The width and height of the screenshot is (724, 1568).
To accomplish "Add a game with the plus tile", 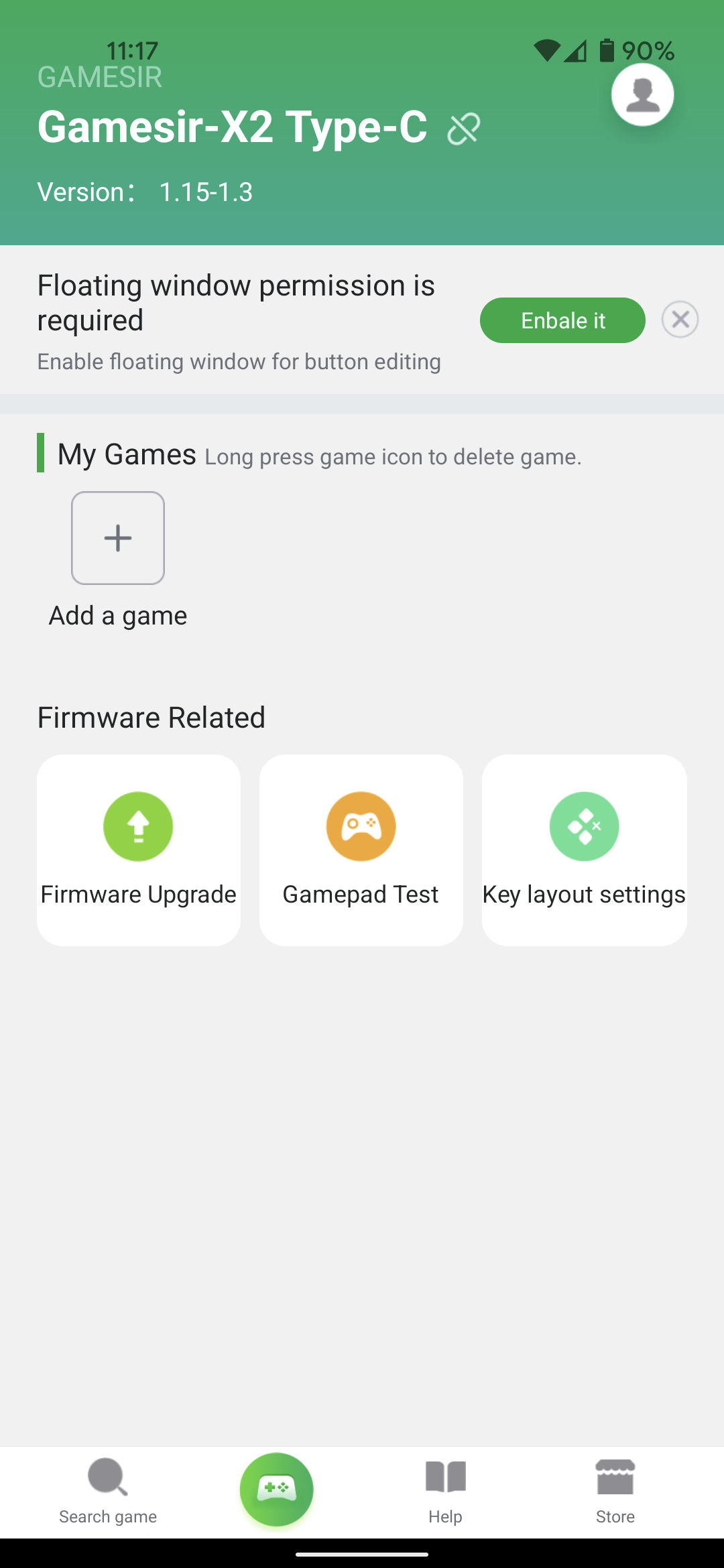I will pyautogui.click(x=118, y=538).
